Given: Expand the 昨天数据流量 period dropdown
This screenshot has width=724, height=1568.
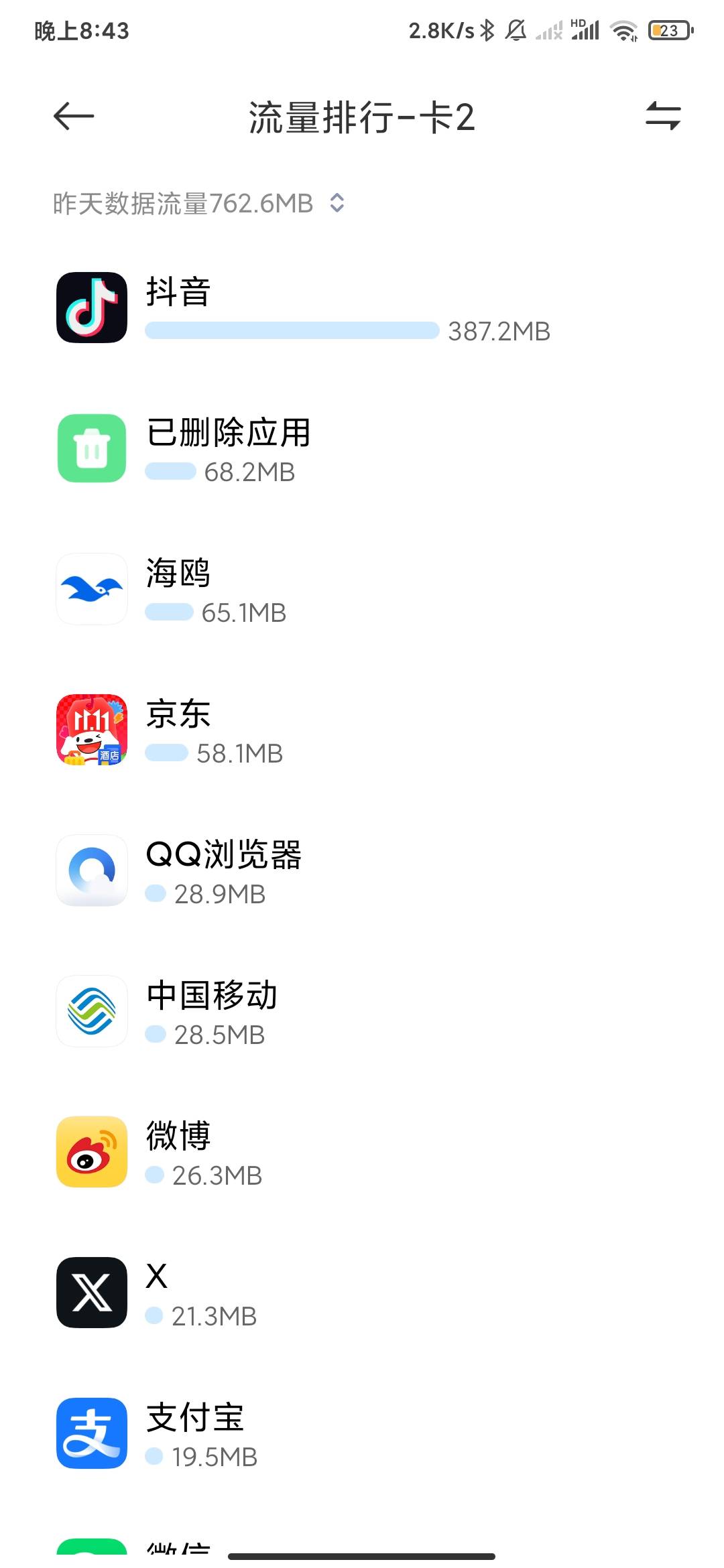Looking at the screenshot, I should 198,203.
